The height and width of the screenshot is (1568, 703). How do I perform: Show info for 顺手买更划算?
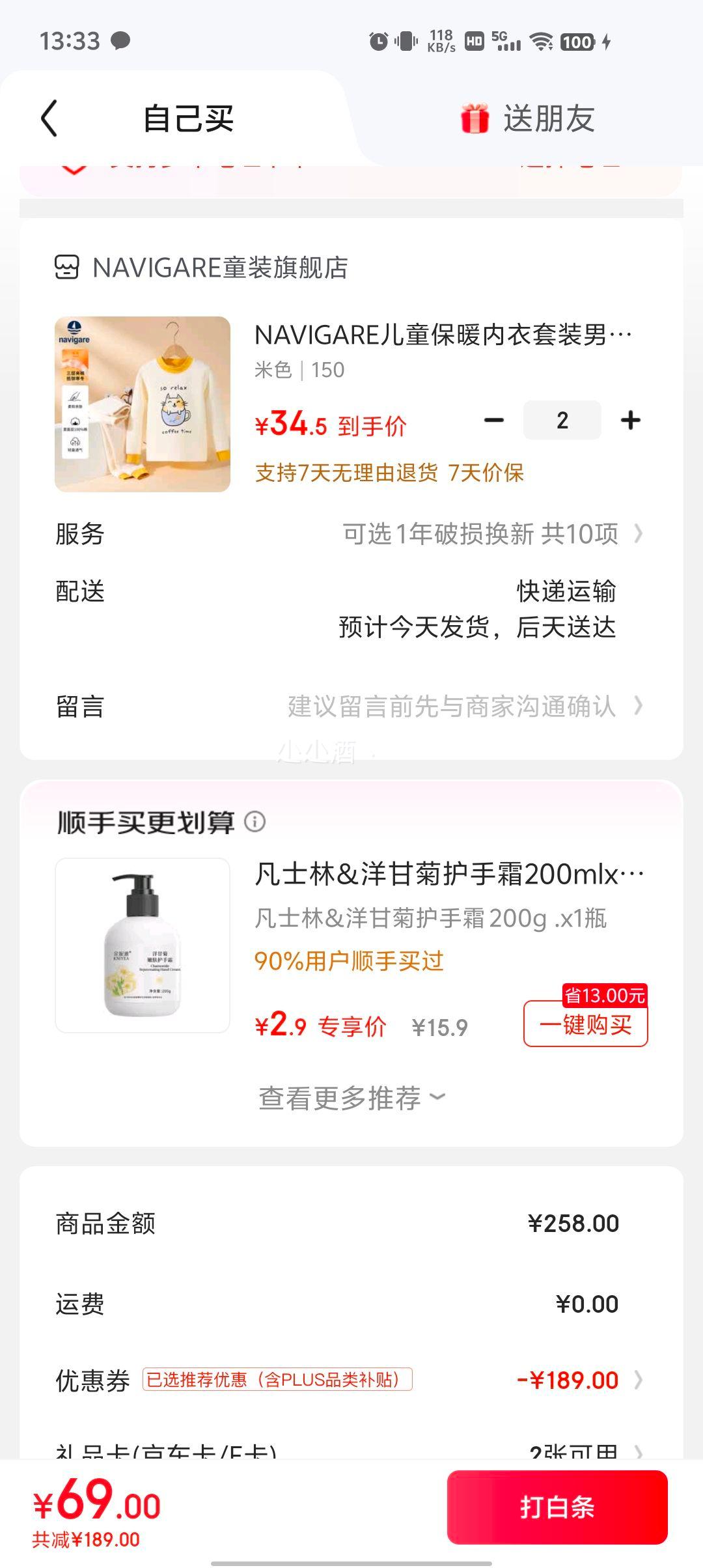tap(255, 822)
